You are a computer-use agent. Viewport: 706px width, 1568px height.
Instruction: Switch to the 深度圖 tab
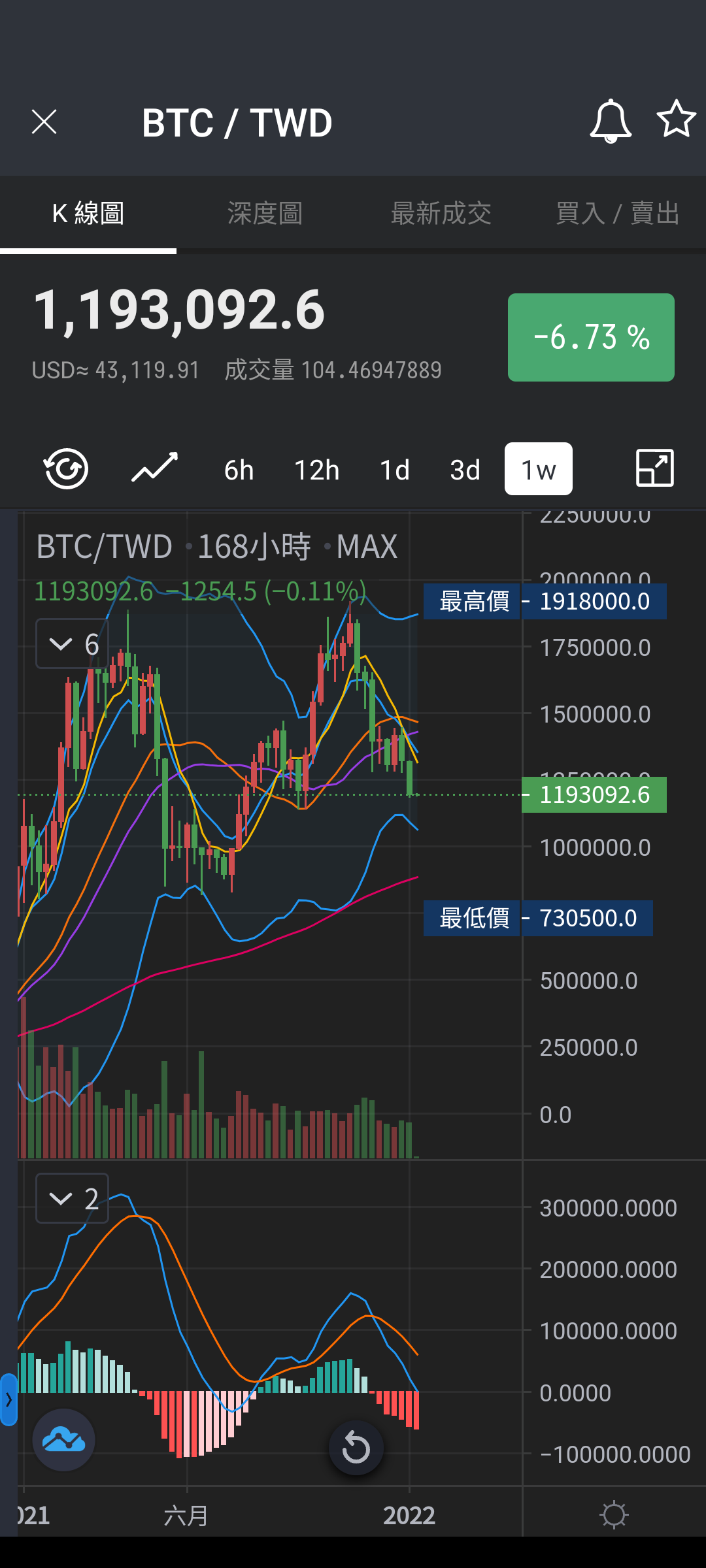(x=265, y=214)
